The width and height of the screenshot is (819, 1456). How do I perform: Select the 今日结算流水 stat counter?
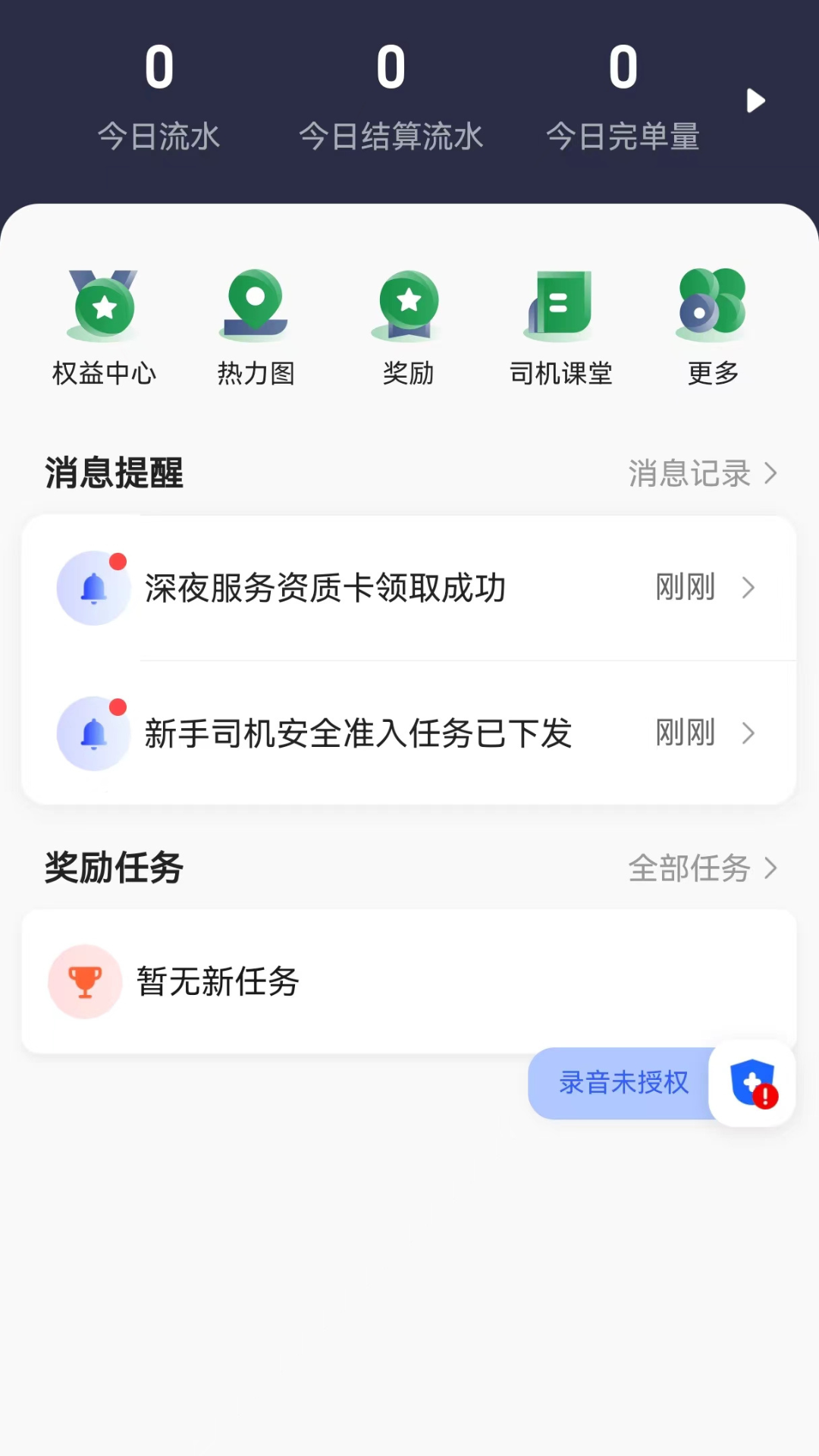[392, 99]
